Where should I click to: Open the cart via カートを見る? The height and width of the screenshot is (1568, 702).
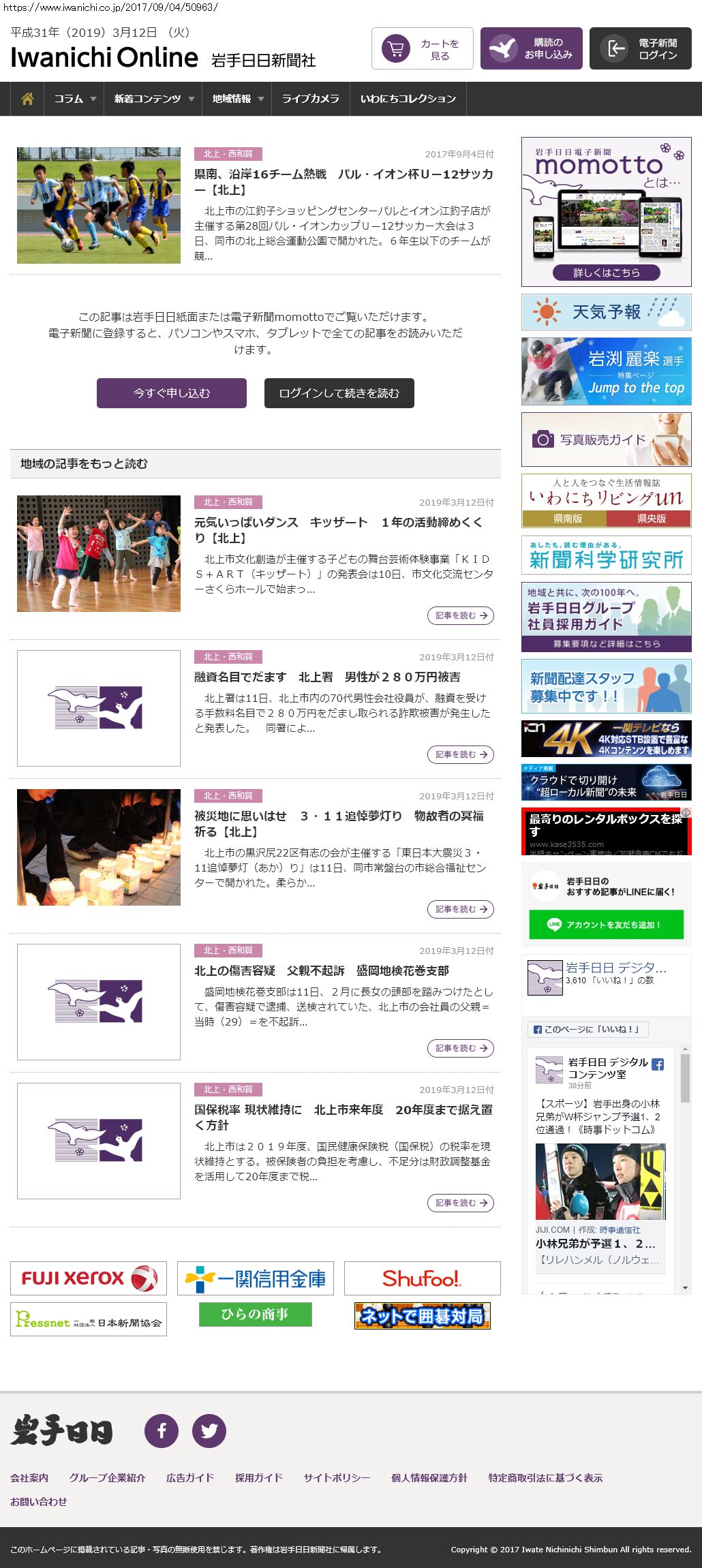coord(422,48)
